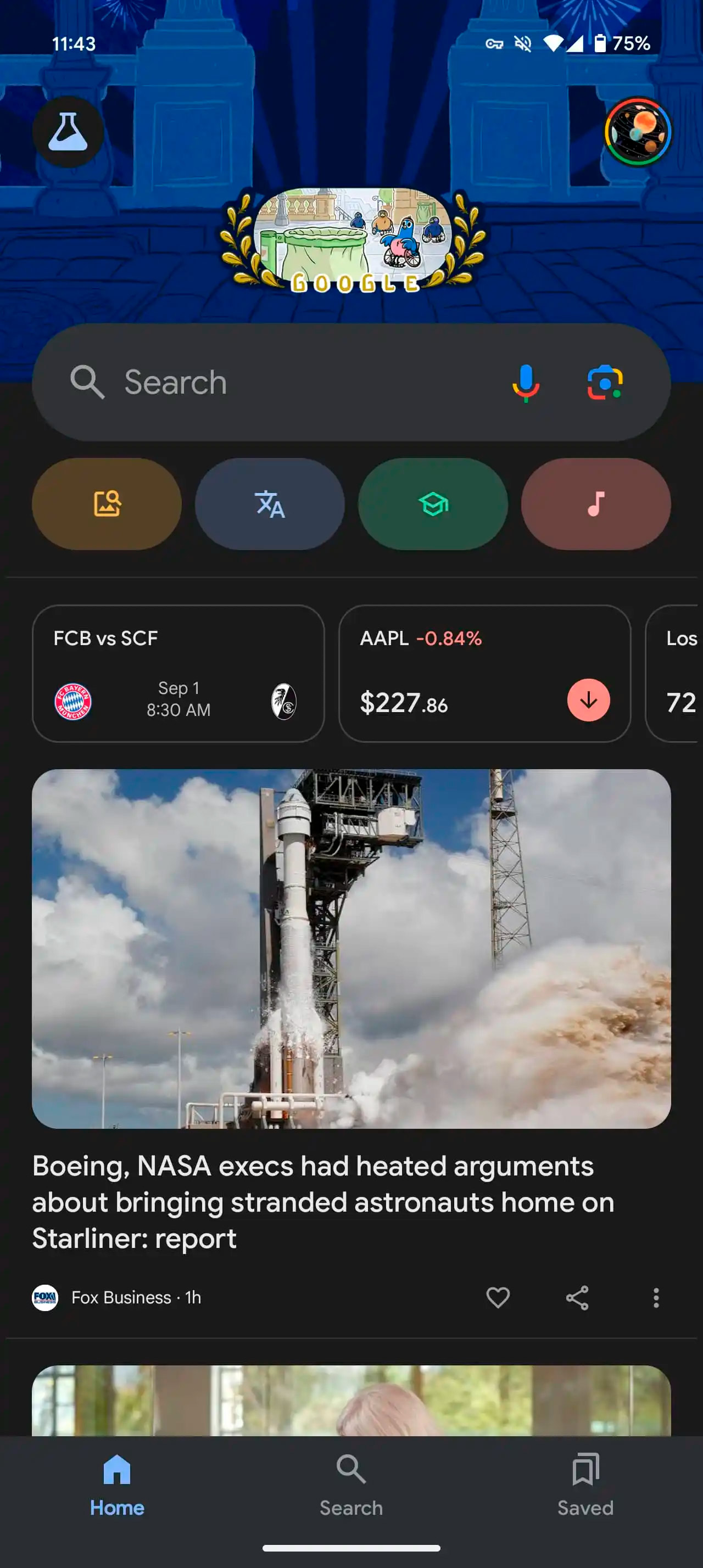The image size is (703, 1568).
Task: Share the Fox Business article
Action: [577, 1297]
